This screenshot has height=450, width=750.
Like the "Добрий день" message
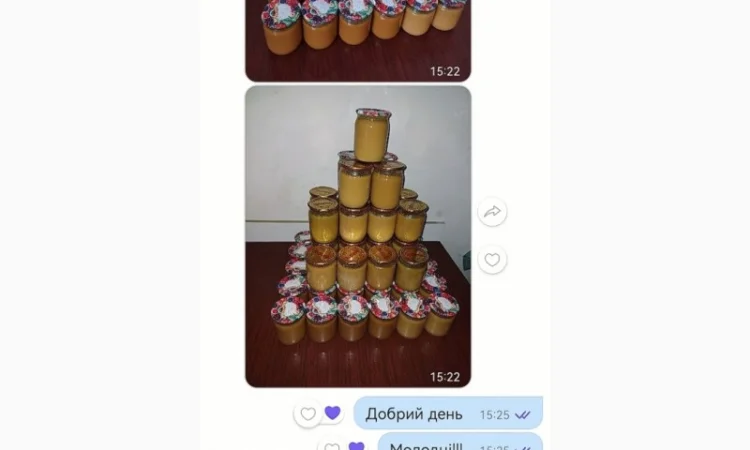pos(308,413)
